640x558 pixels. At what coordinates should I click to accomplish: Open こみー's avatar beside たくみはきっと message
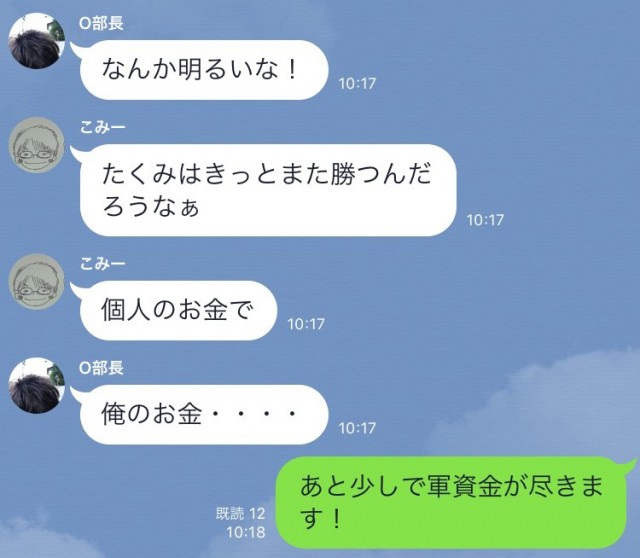tap(38, 149)
